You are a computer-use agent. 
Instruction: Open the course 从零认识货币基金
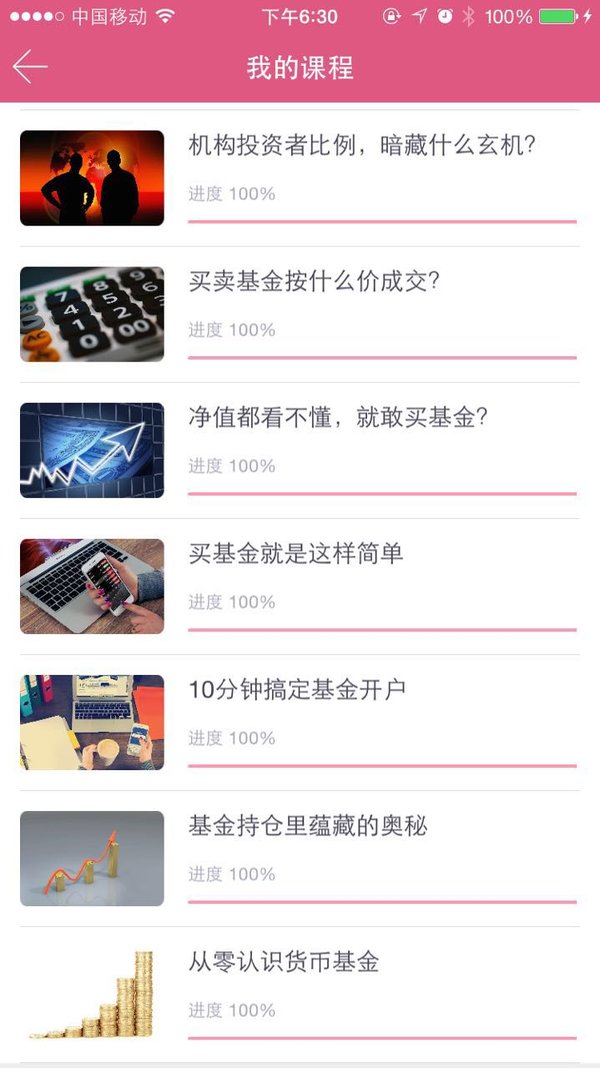[300, 994]
